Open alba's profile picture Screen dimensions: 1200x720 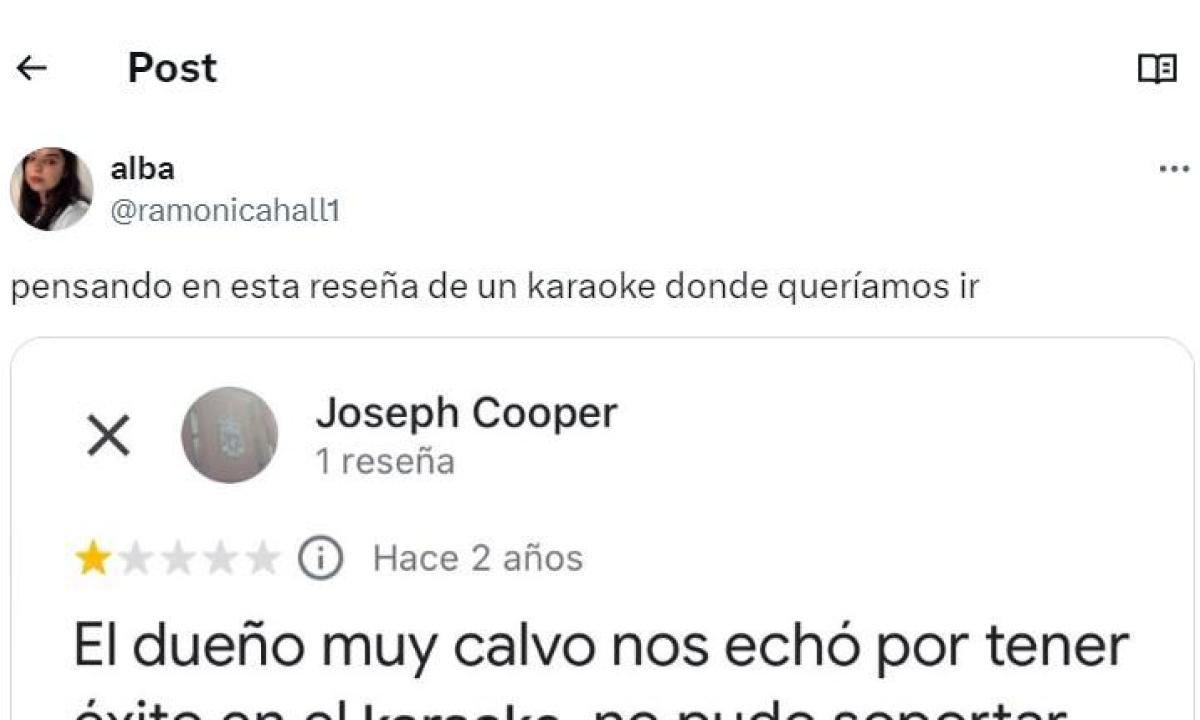pyautogui.click(x=51, y=189)
